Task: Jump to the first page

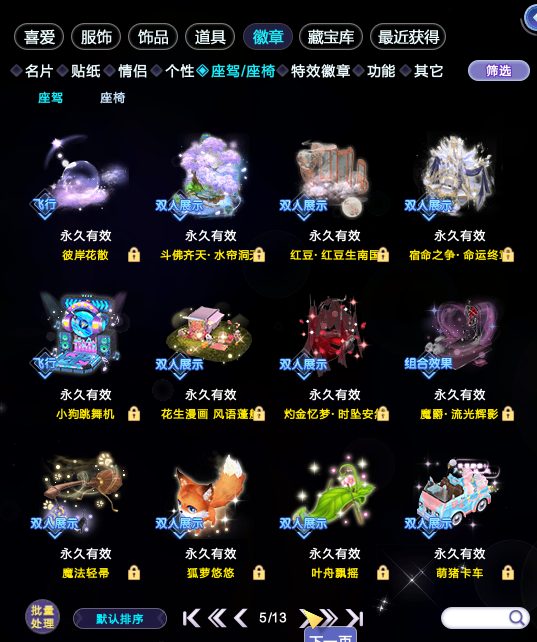Action: (x=191, y=618)
